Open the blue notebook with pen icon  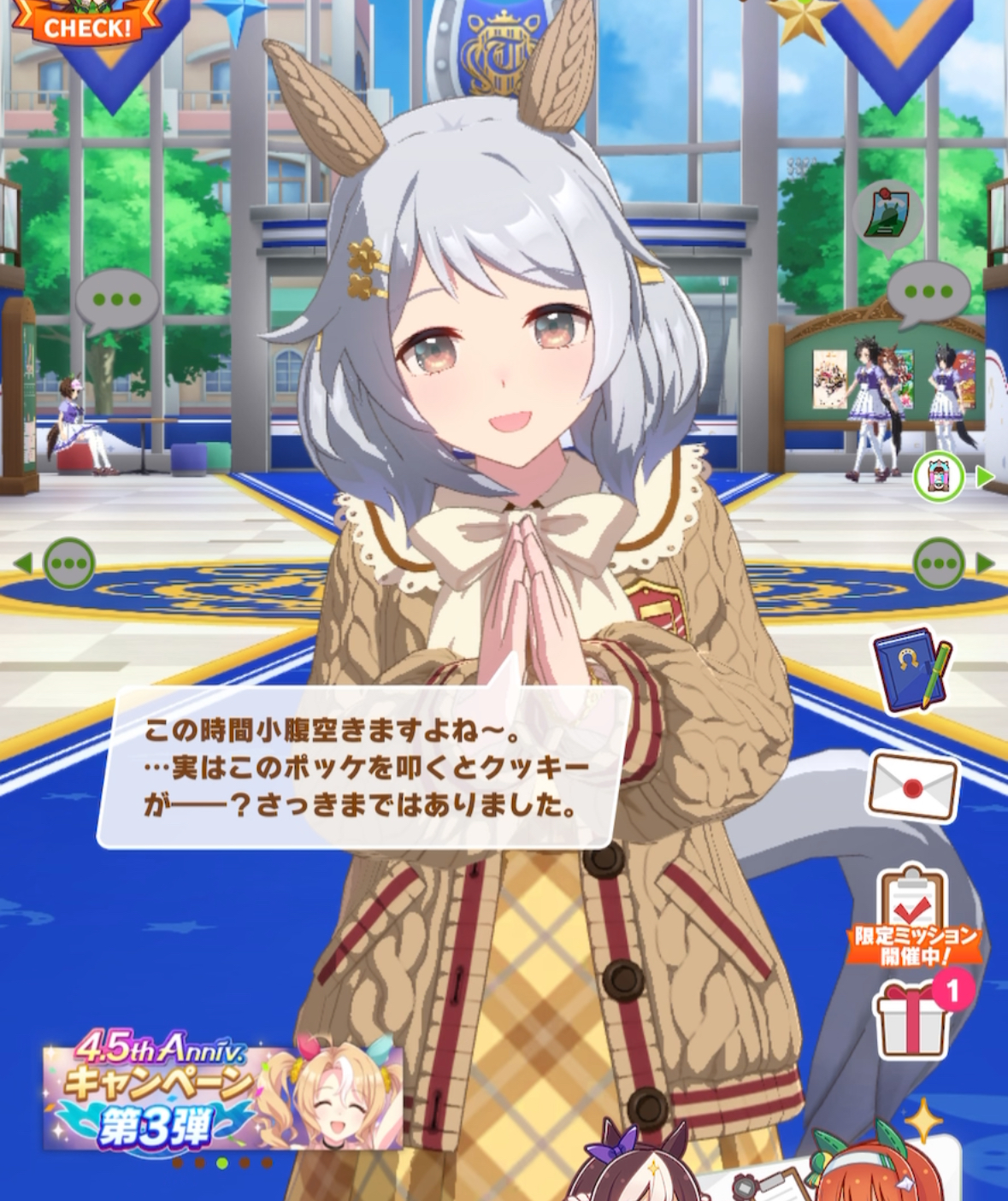pos(910,669)
